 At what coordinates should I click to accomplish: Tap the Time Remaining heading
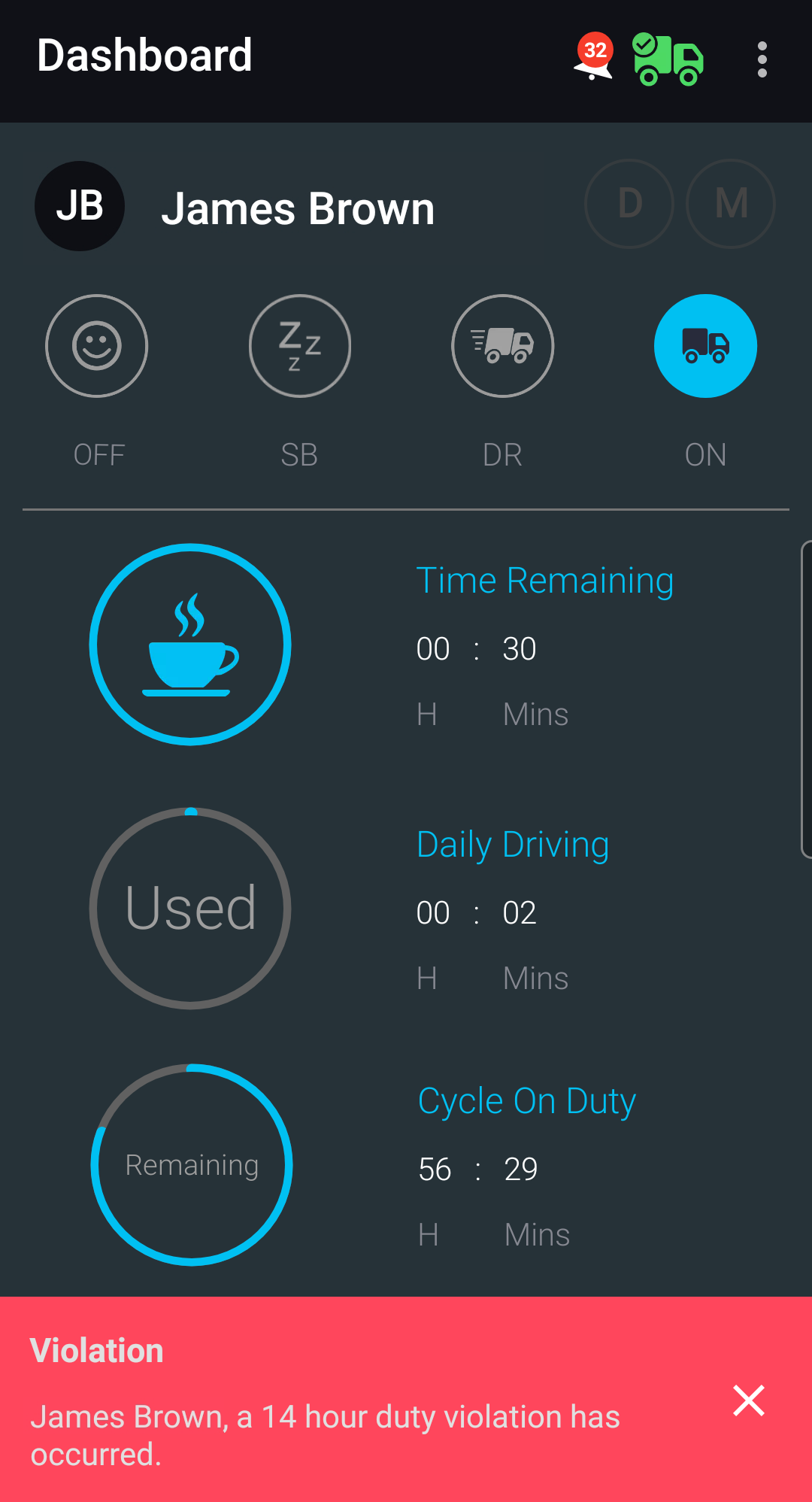545,579
